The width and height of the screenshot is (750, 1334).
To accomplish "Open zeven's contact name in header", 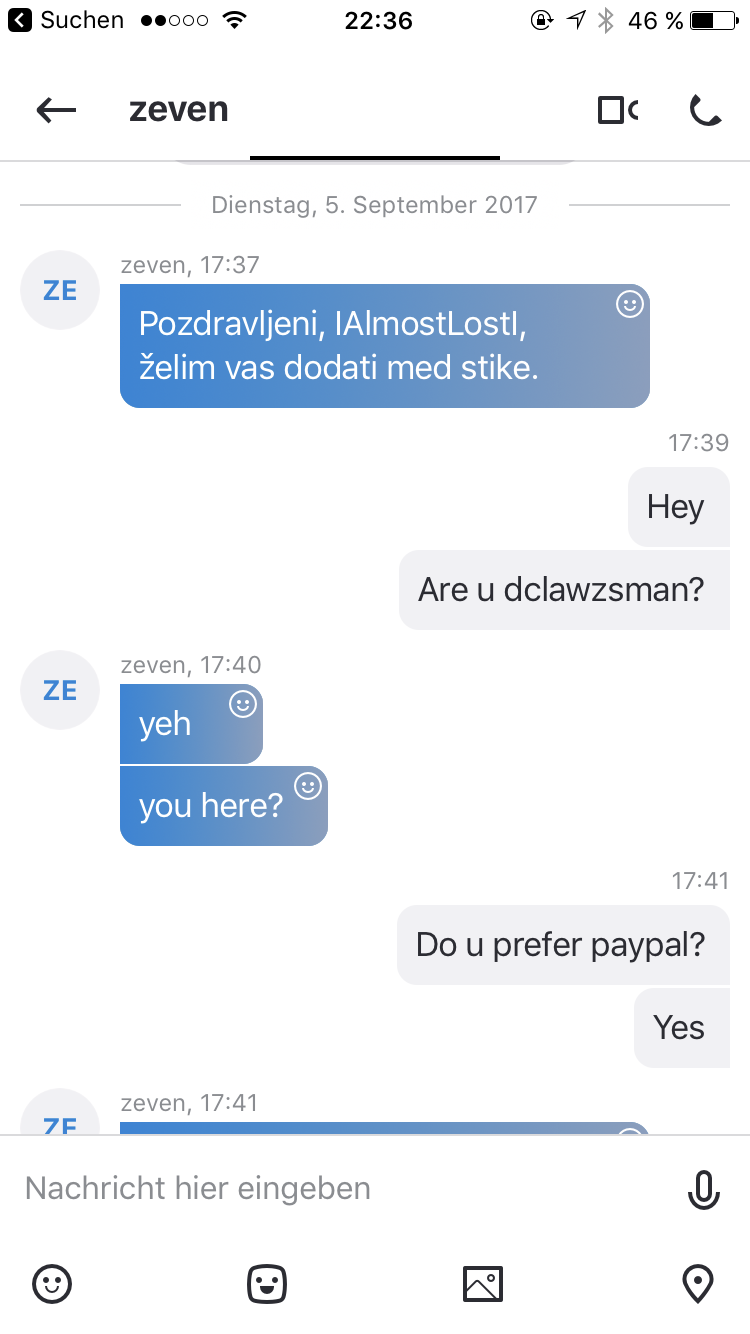I will (178, 110).
